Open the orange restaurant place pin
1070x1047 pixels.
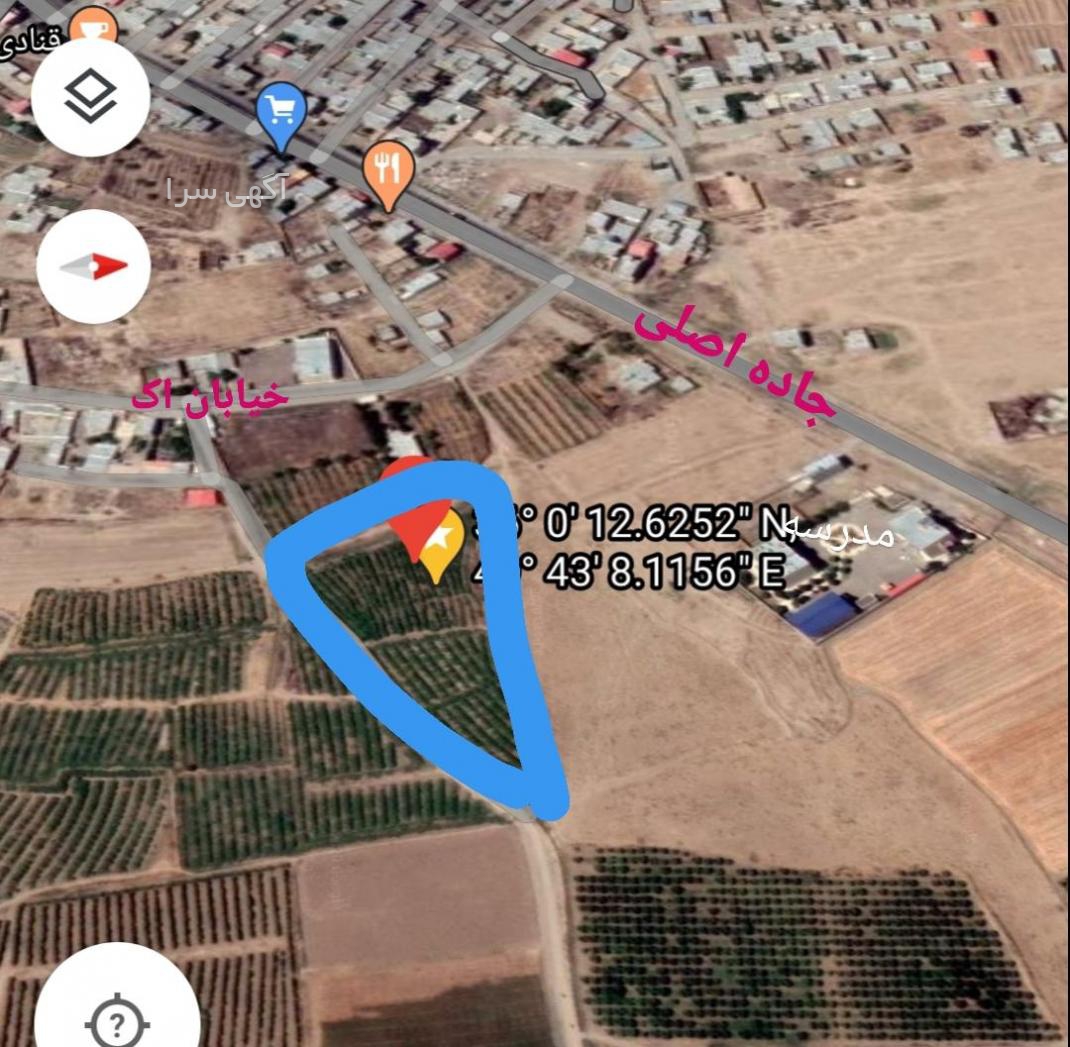pyautogui.click(x=389, y=169)
